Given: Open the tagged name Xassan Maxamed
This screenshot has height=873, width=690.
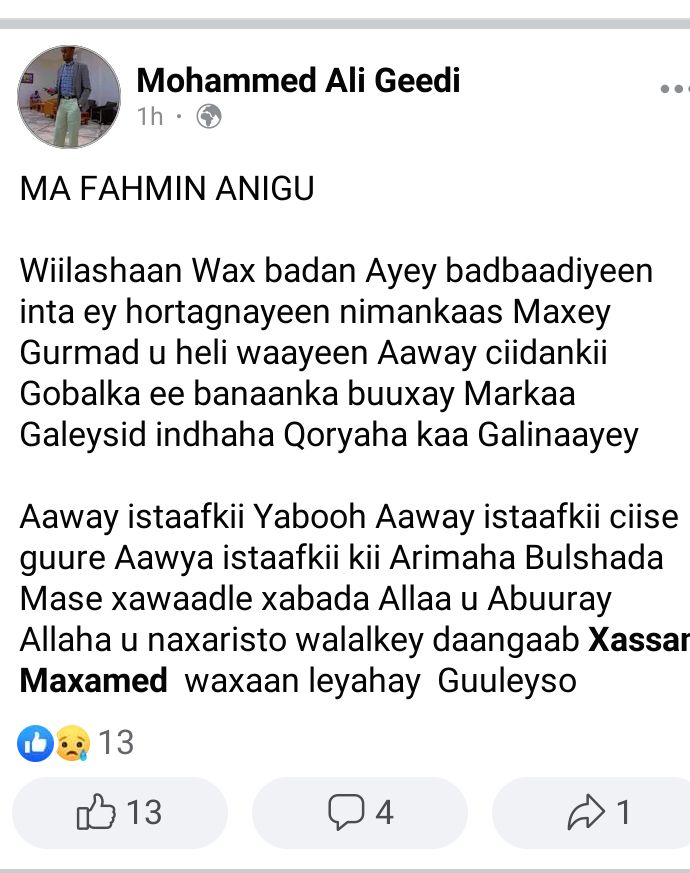Looking at the screenshot, I should point(637,640).
